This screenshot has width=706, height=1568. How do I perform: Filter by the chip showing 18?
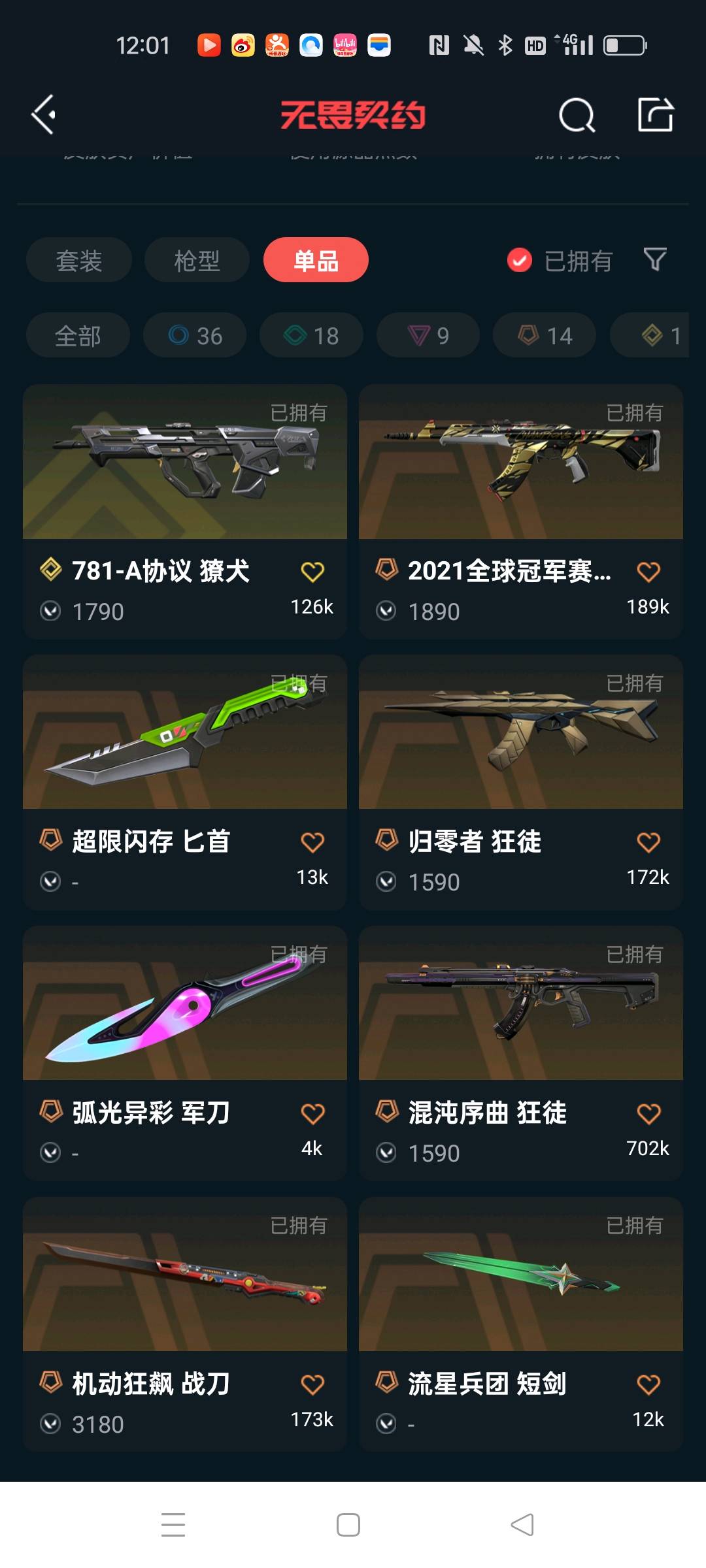pos(311,336)
